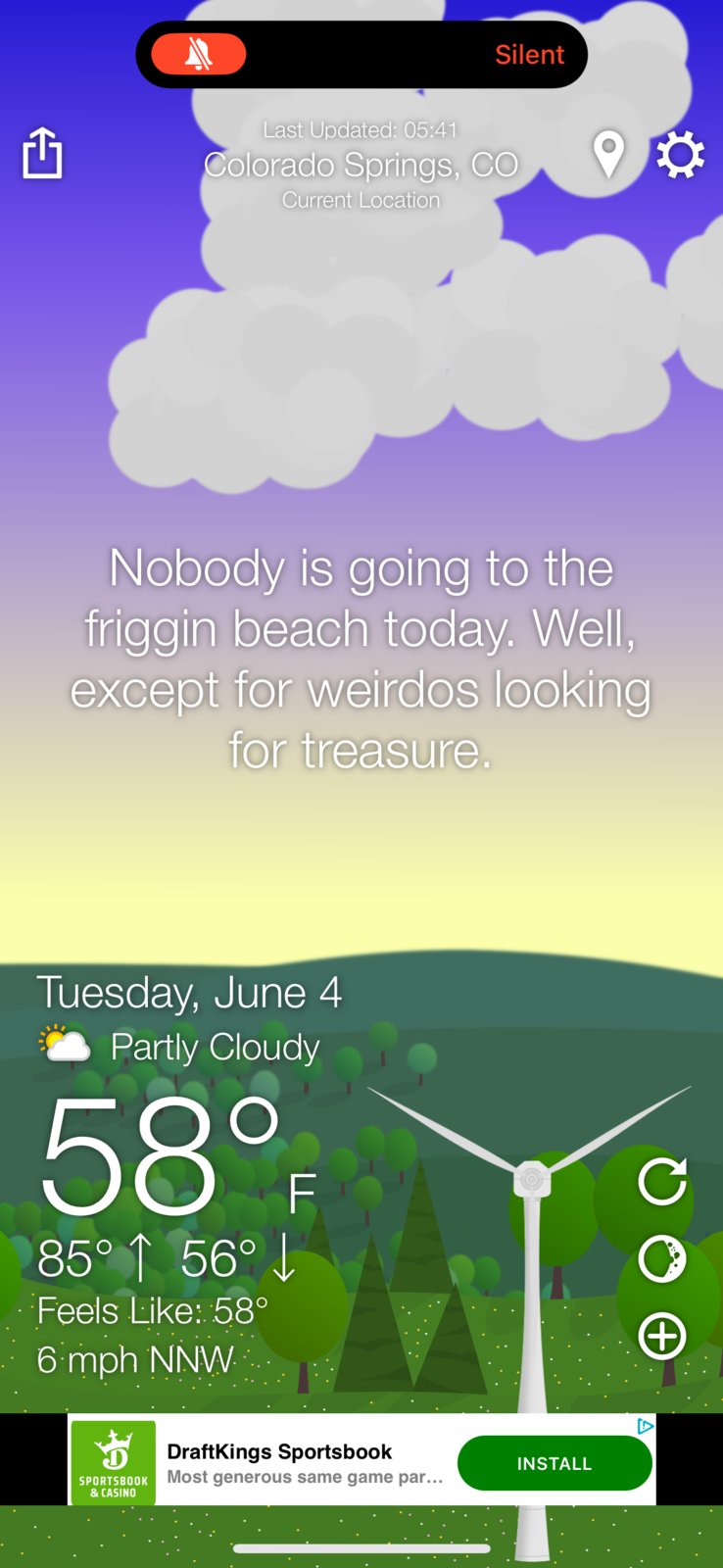Open the settings gear
Image resolution: width=723 pixels, height=1568 pixels.
680,155
